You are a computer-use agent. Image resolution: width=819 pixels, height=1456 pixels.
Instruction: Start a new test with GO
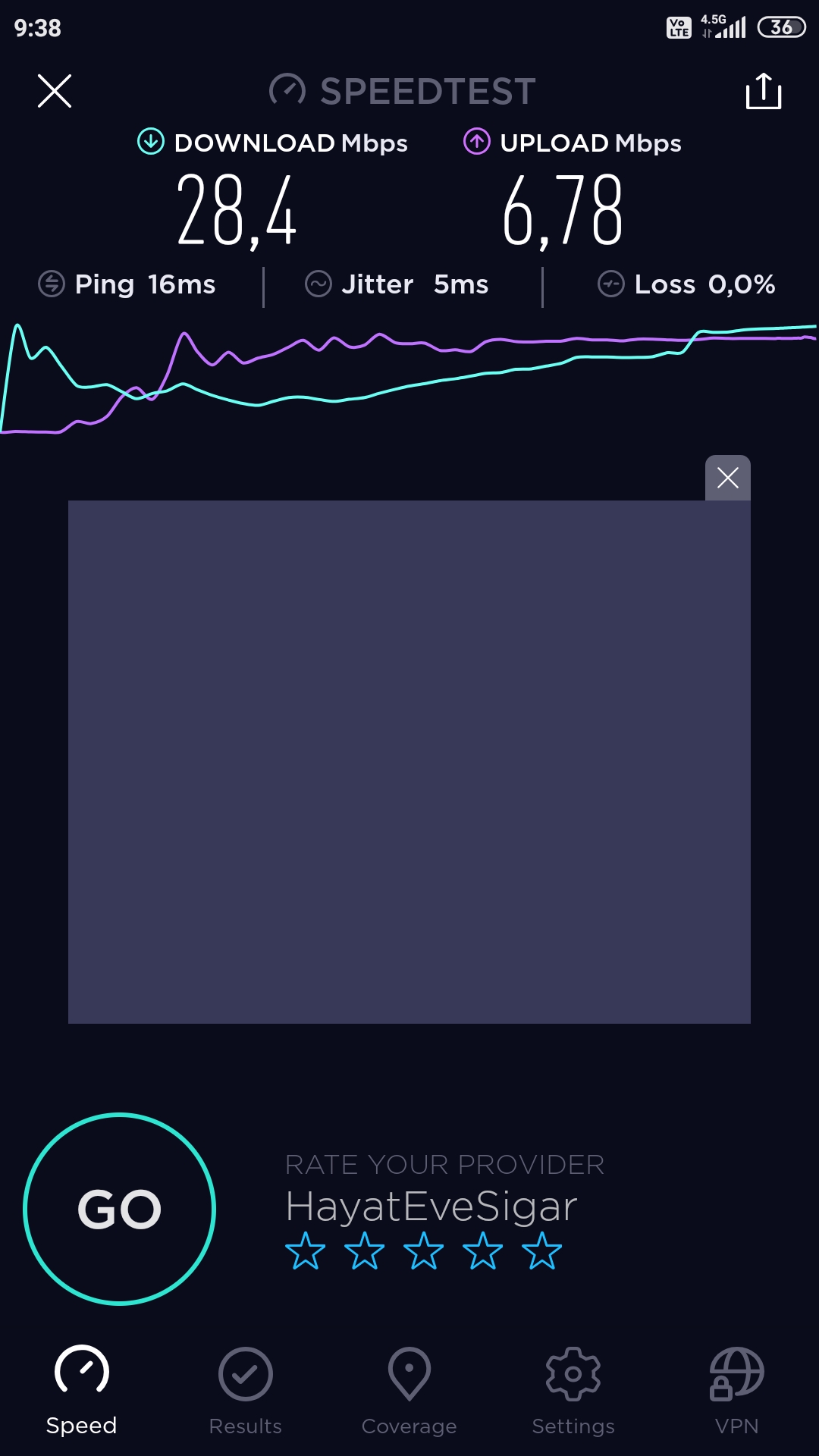(x=120, y=1209)
